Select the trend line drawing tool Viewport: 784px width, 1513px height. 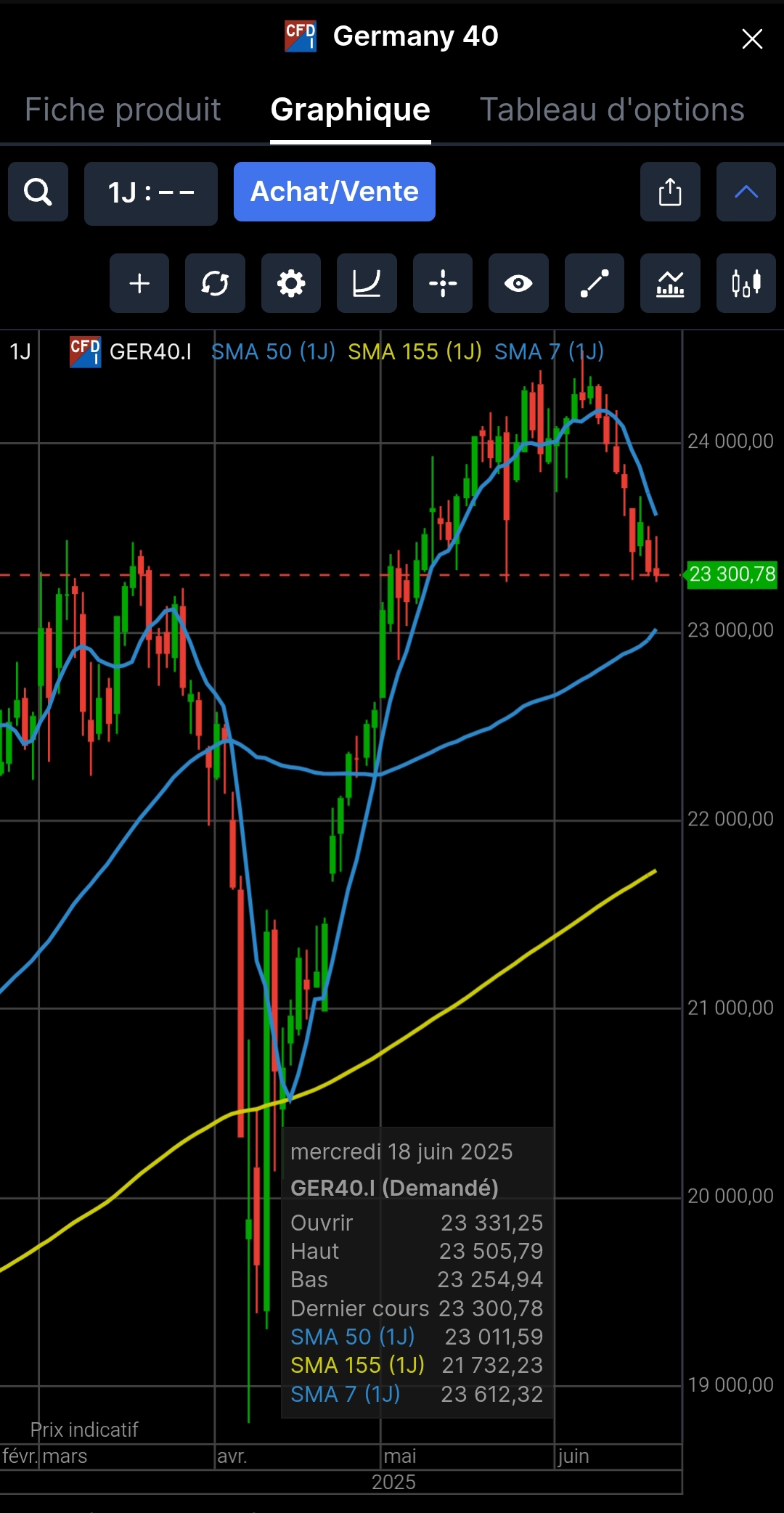[595, 283]
